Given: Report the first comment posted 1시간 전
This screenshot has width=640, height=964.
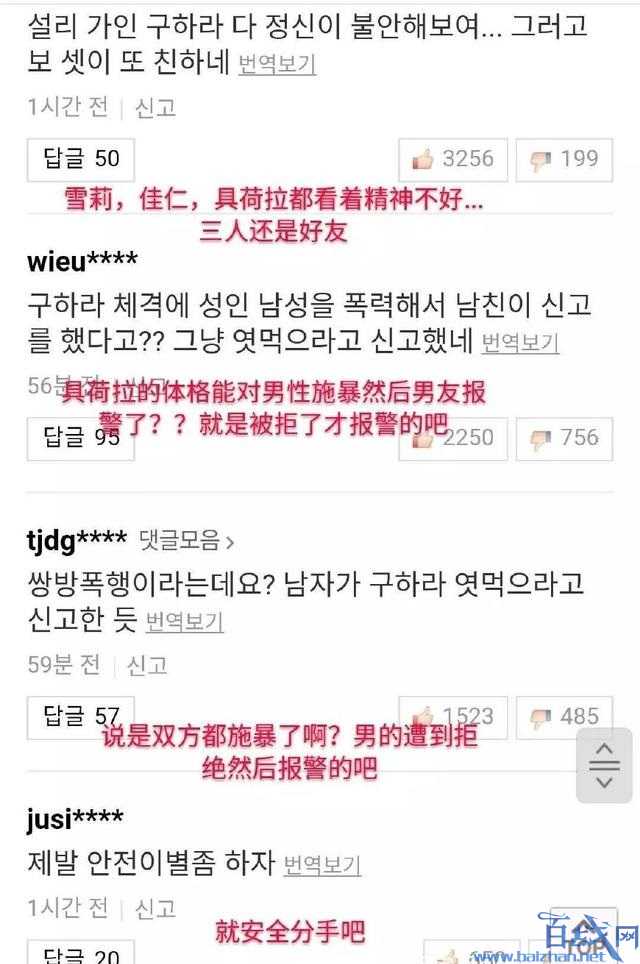Looking at the screenshot, I should pos(155,107).
